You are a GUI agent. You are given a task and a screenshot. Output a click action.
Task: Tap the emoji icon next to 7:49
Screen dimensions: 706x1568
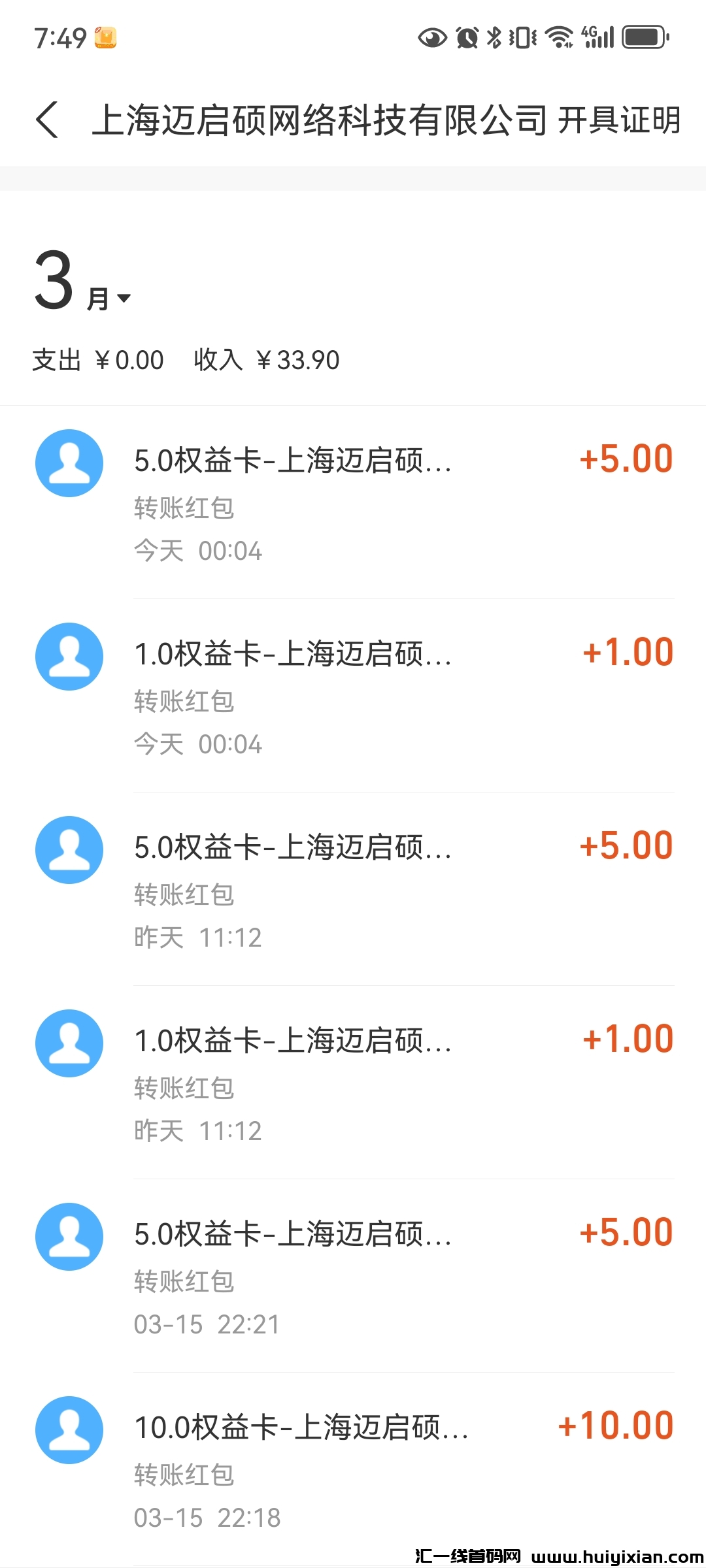point(105,37)
